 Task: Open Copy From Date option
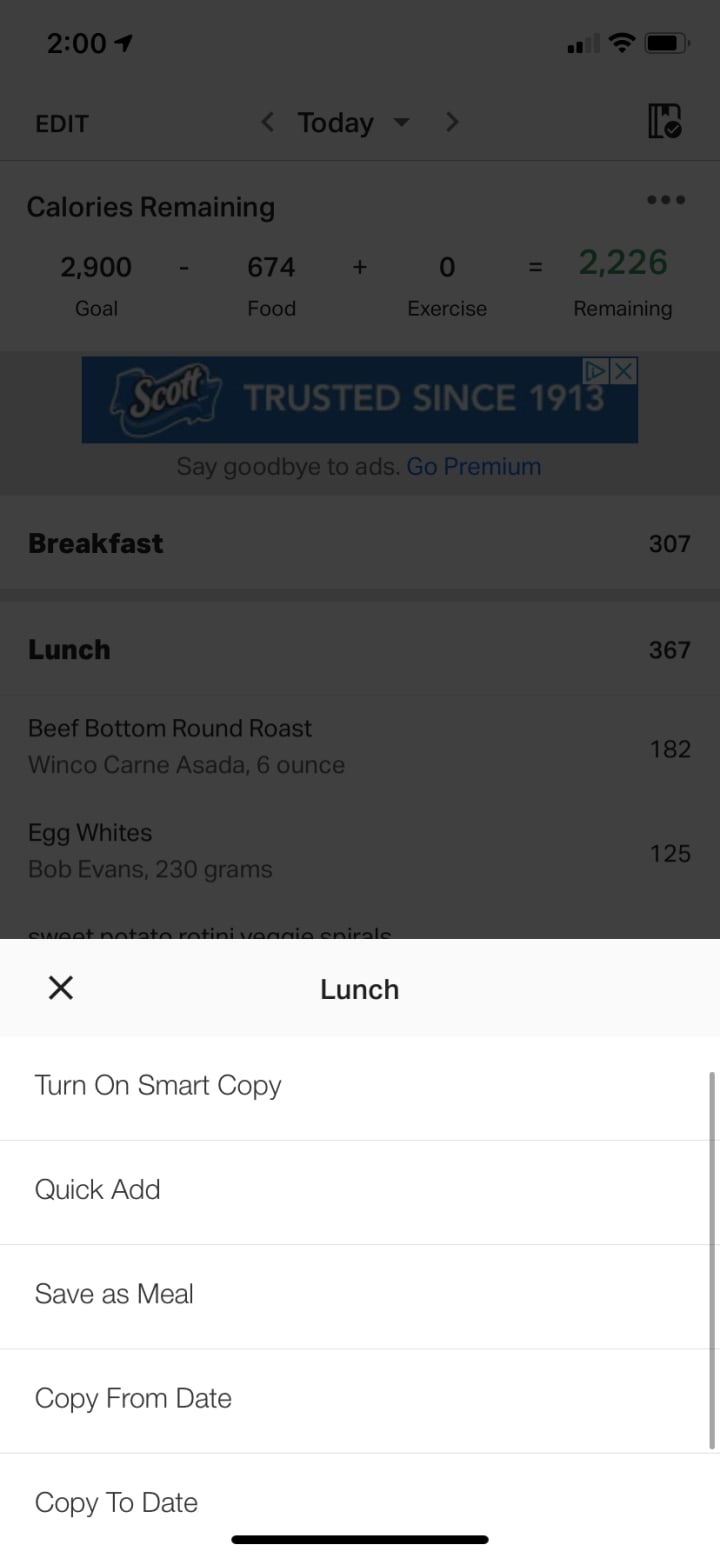pyautogui.click(x=133, y=1398)
